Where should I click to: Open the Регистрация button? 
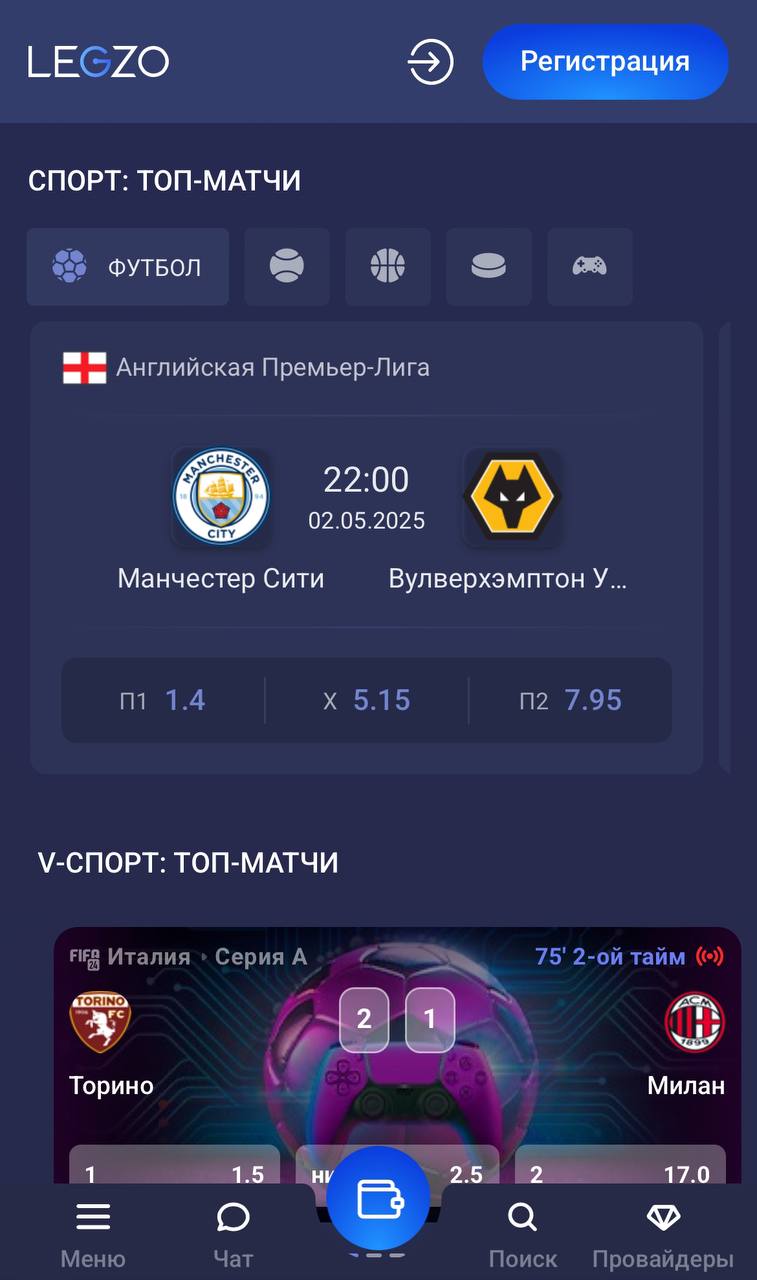coord(605,62)
